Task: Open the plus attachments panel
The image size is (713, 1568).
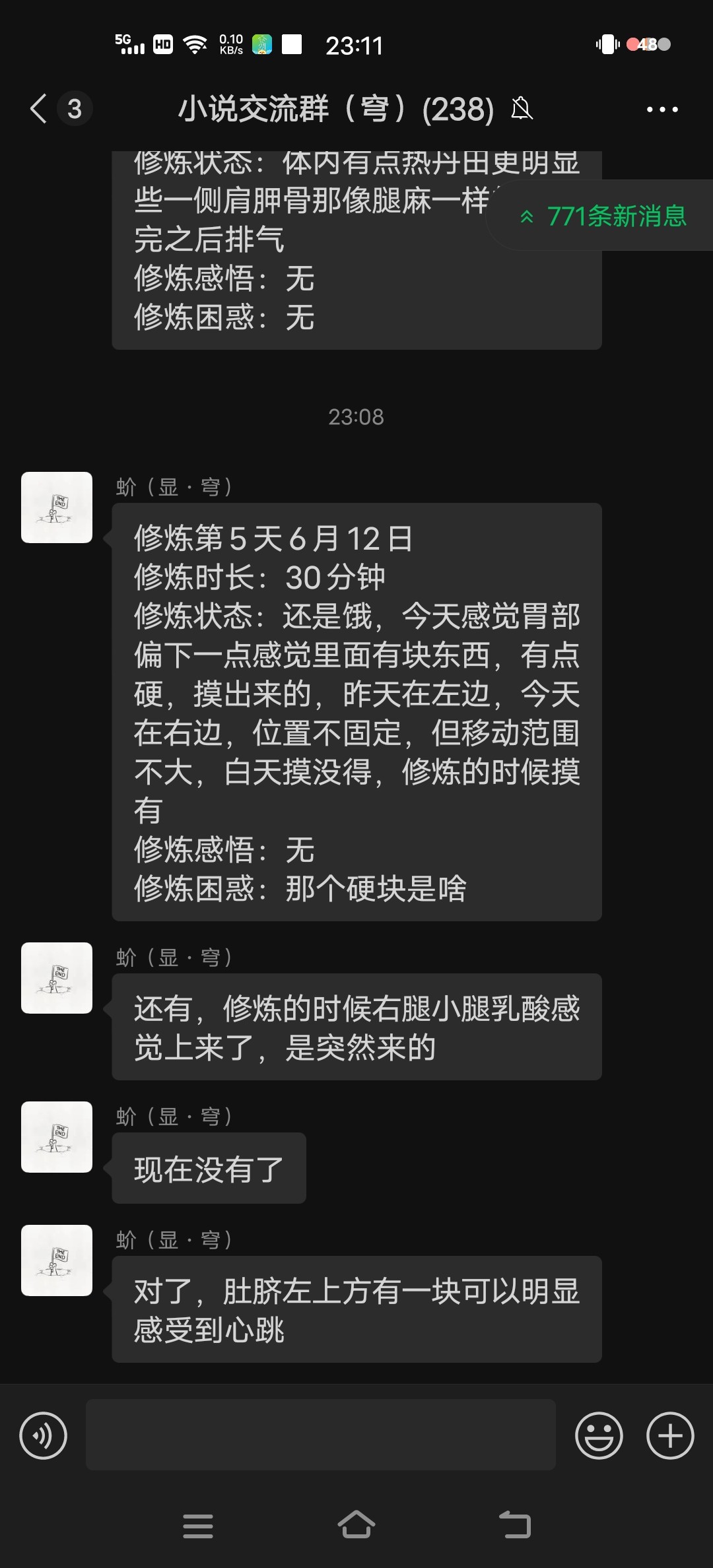Action: [x=669, y=1435]
